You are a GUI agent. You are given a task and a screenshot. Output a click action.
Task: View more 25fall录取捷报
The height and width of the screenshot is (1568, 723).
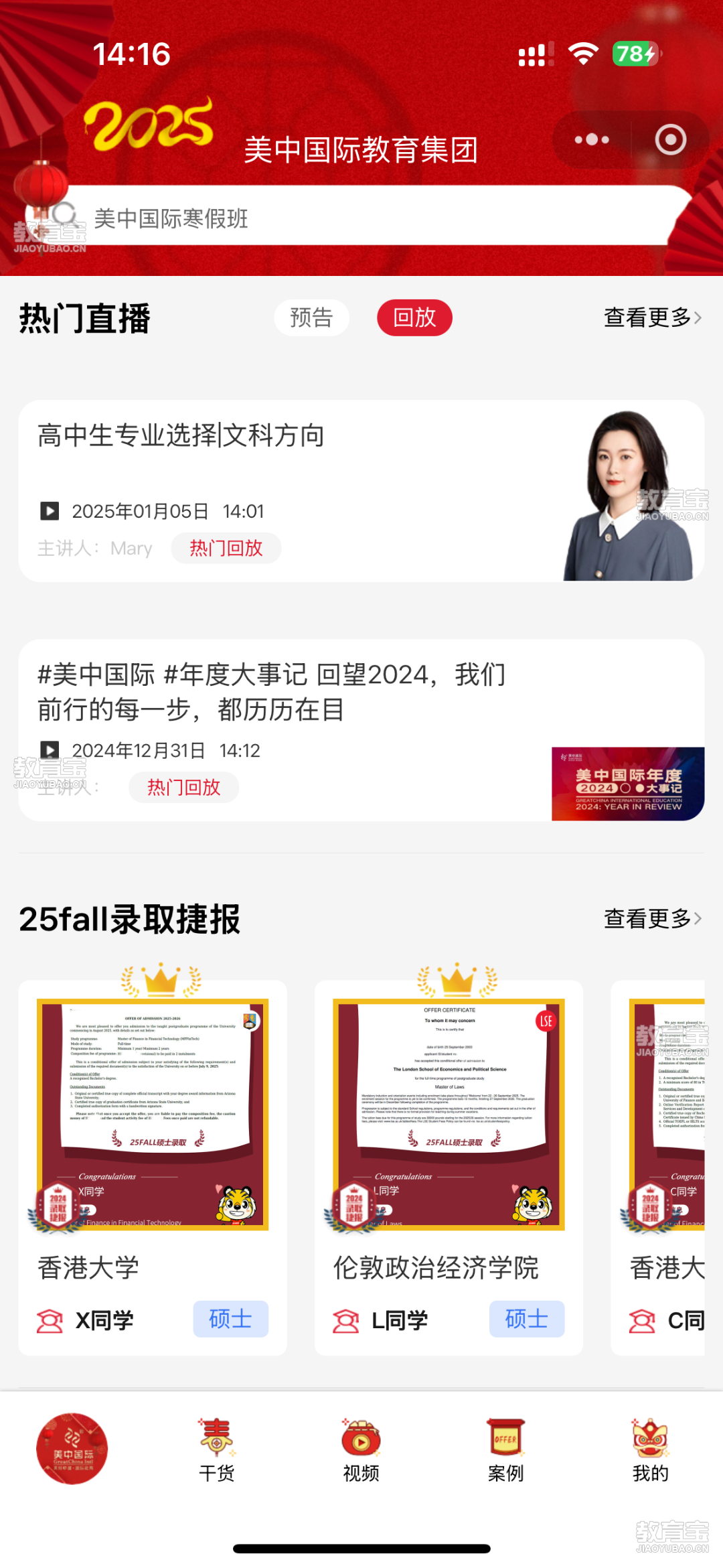pos(652,919)
